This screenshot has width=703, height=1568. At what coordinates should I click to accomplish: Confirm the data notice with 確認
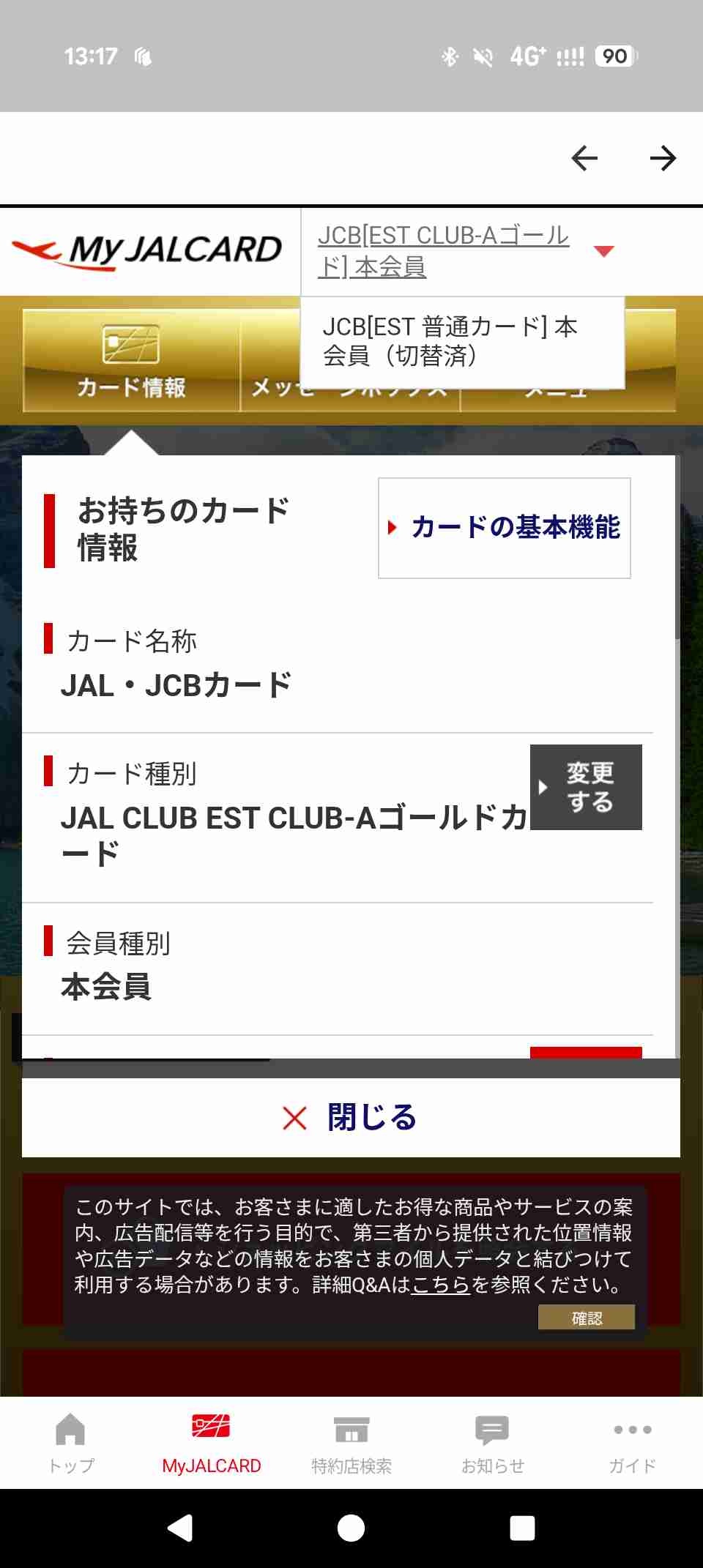coord(586,1318)
